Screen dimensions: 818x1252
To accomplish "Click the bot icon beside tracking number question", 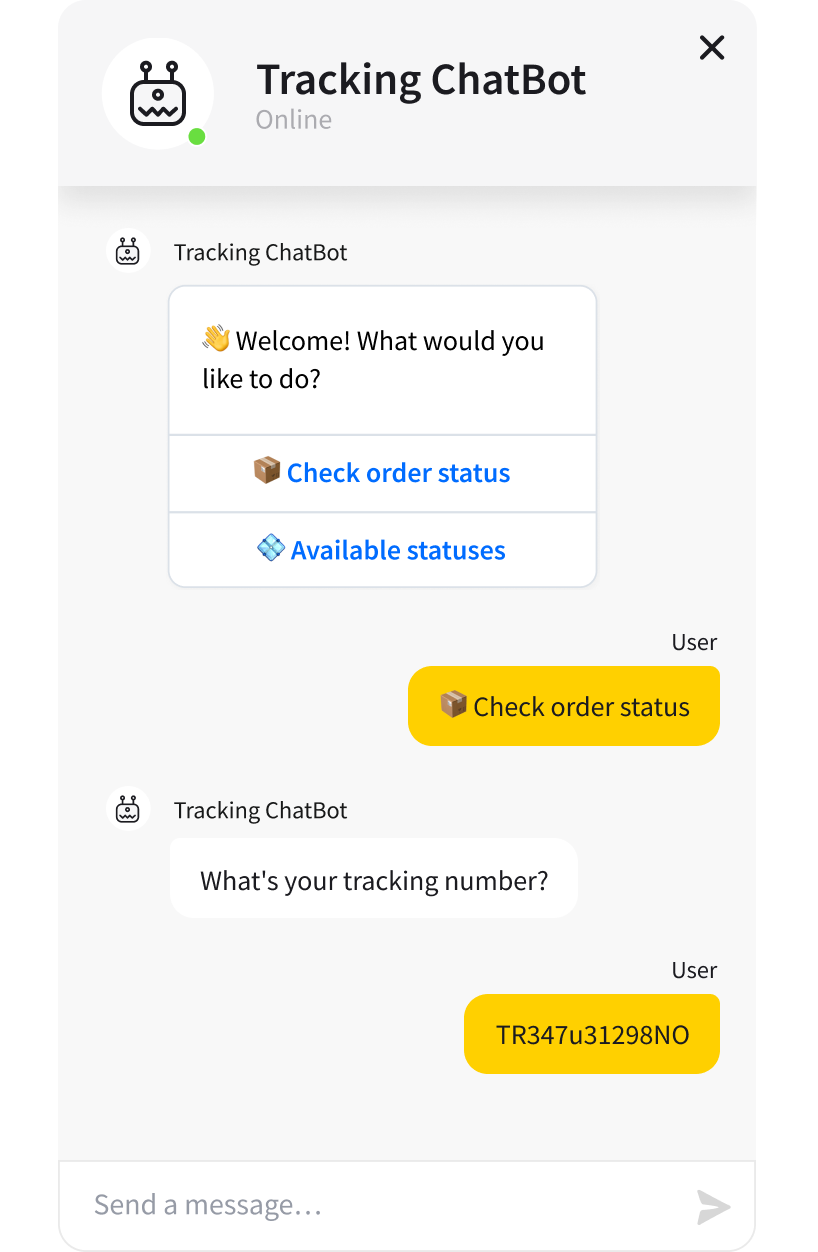I will 128,809.
